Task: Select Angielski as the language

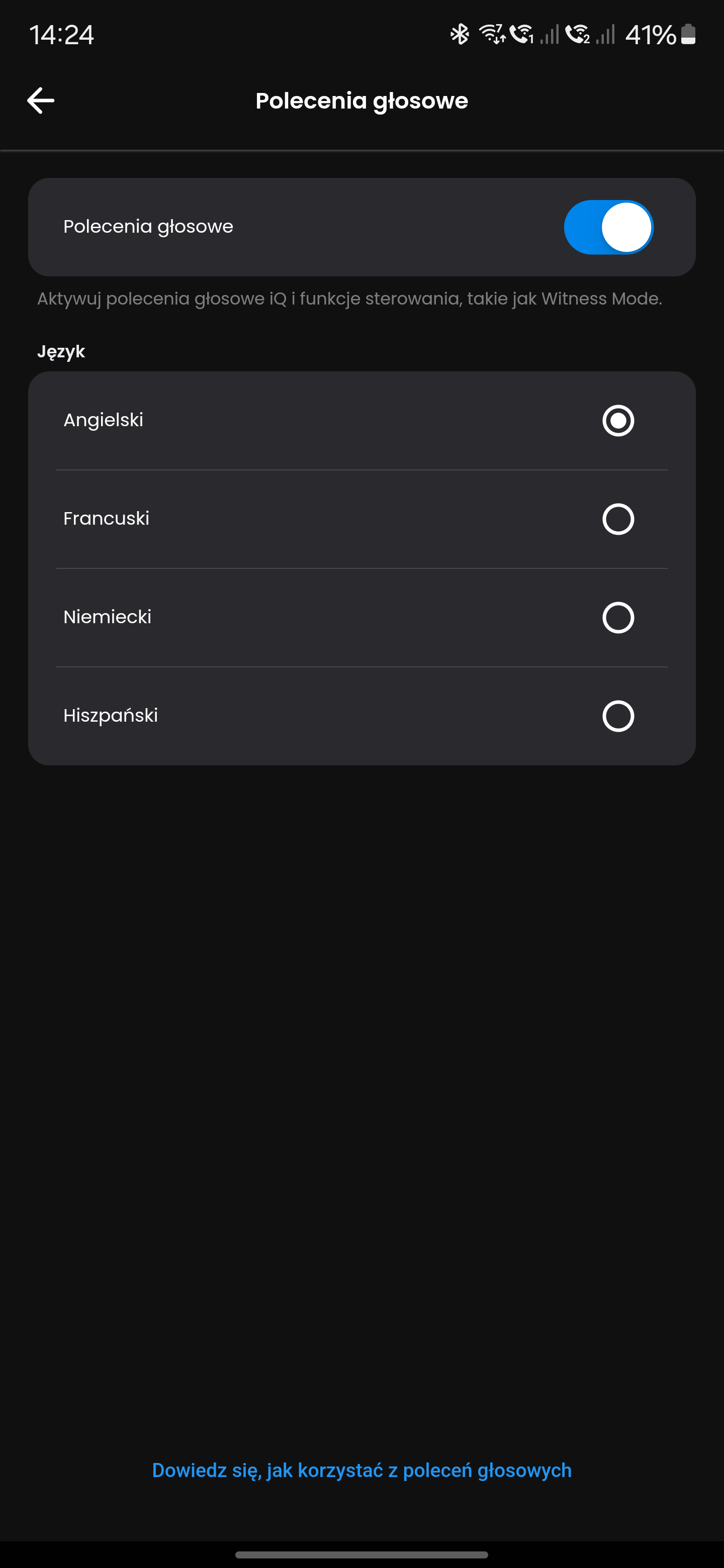Action: pos(361,421)
